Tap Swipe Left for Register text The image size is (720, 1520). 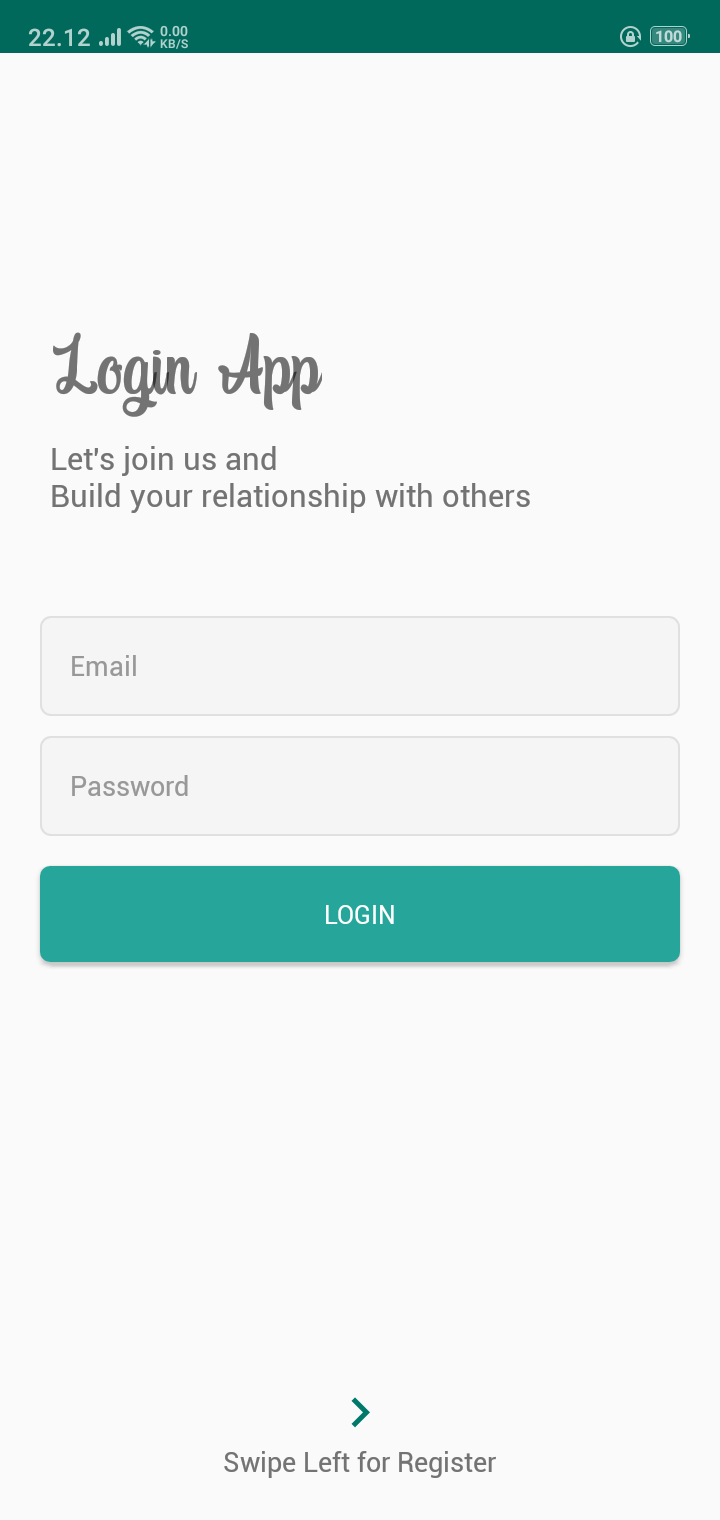(x=359, y=1462)
